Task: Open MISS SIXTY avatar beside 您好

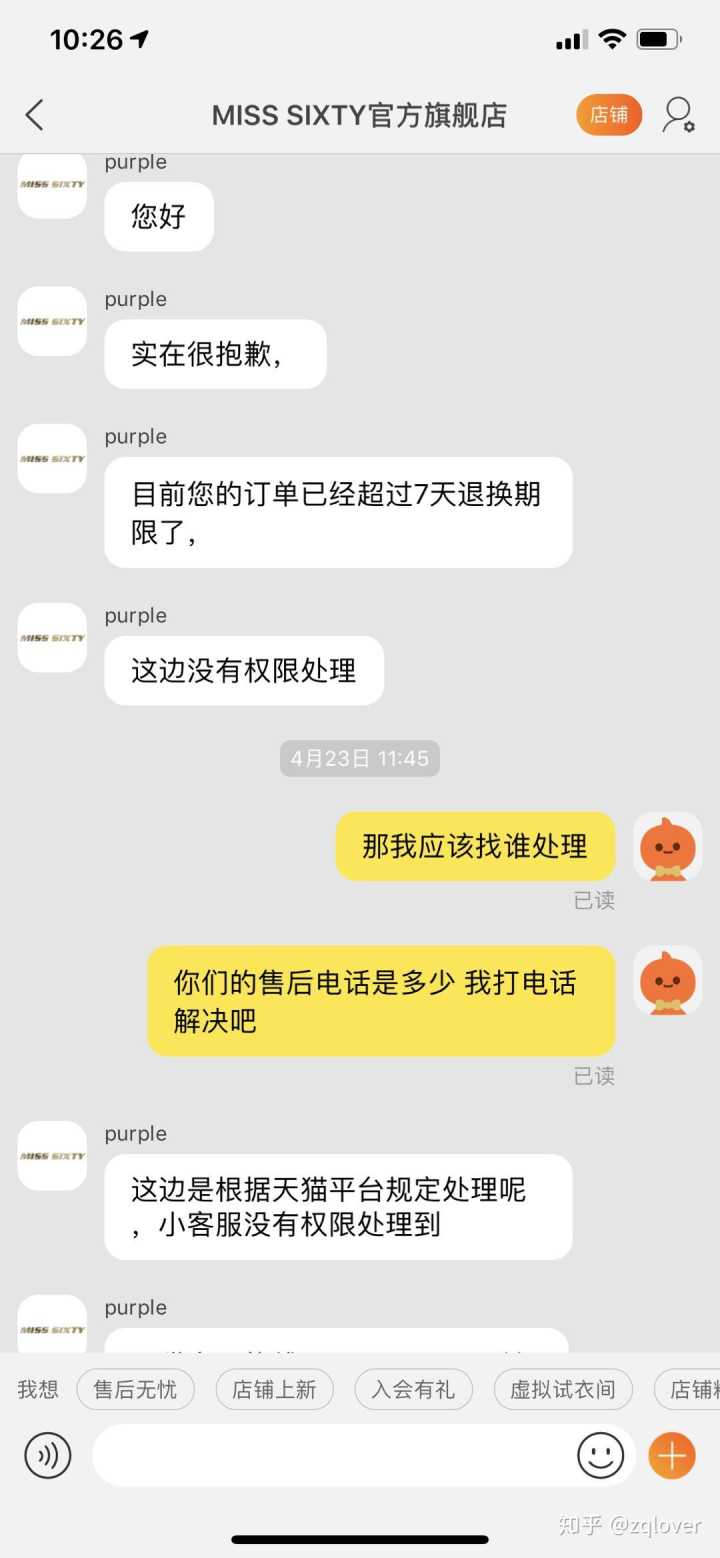Action: coord(52,185)
